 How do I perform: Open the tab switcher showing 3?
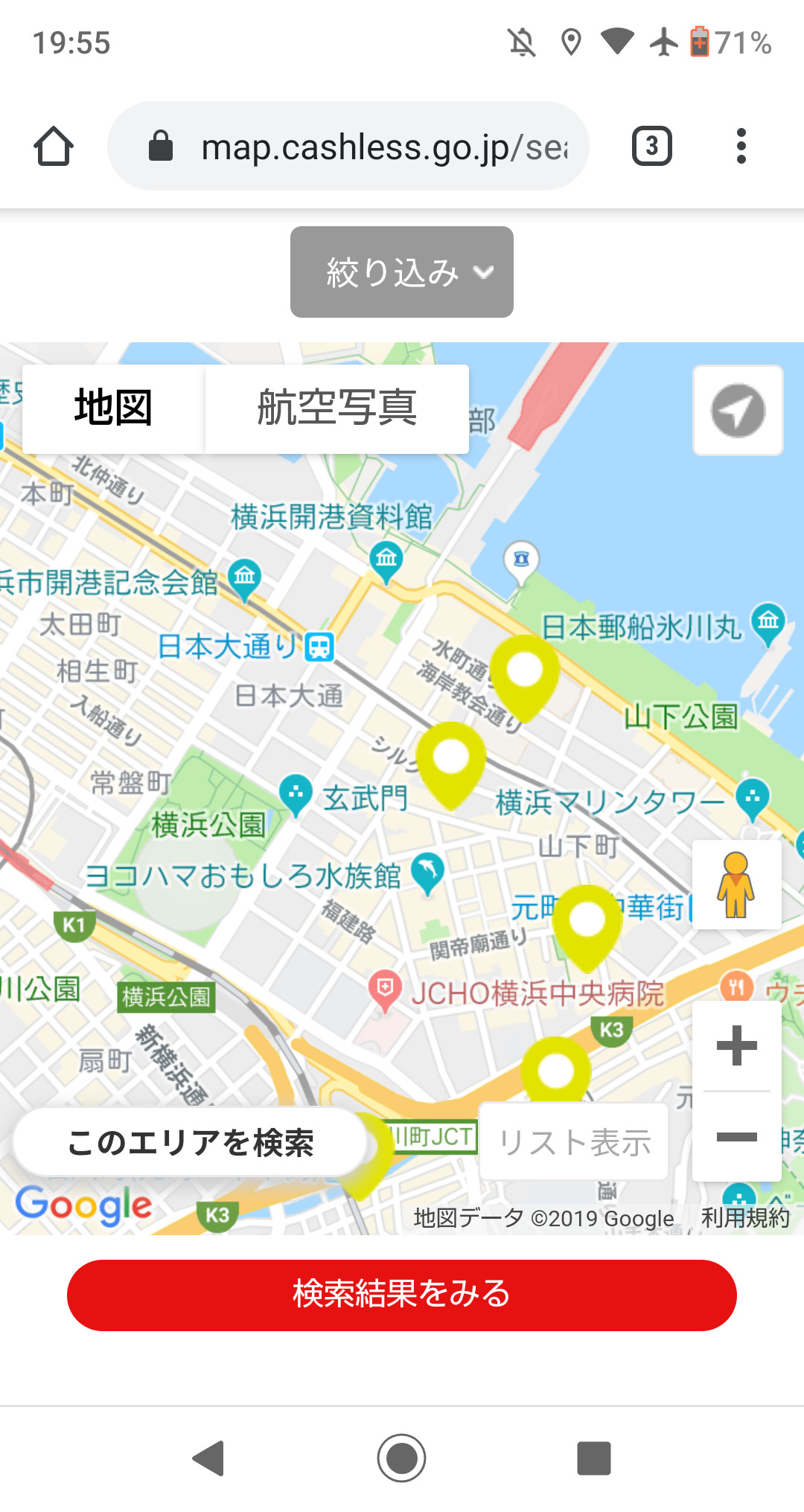tap(652, 146)
